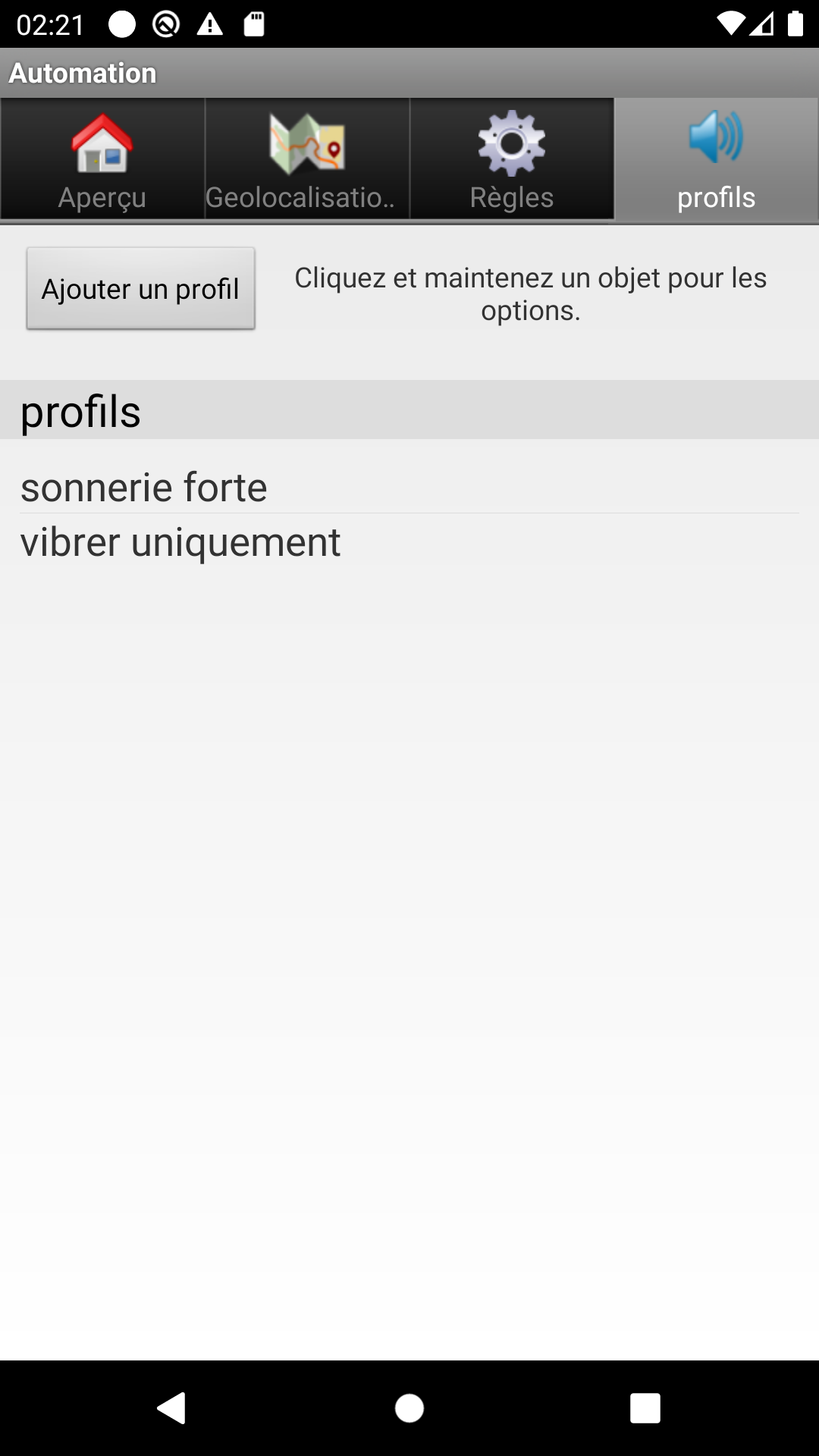
Task: Open the Geolocalisation tab
Action: 307,159
